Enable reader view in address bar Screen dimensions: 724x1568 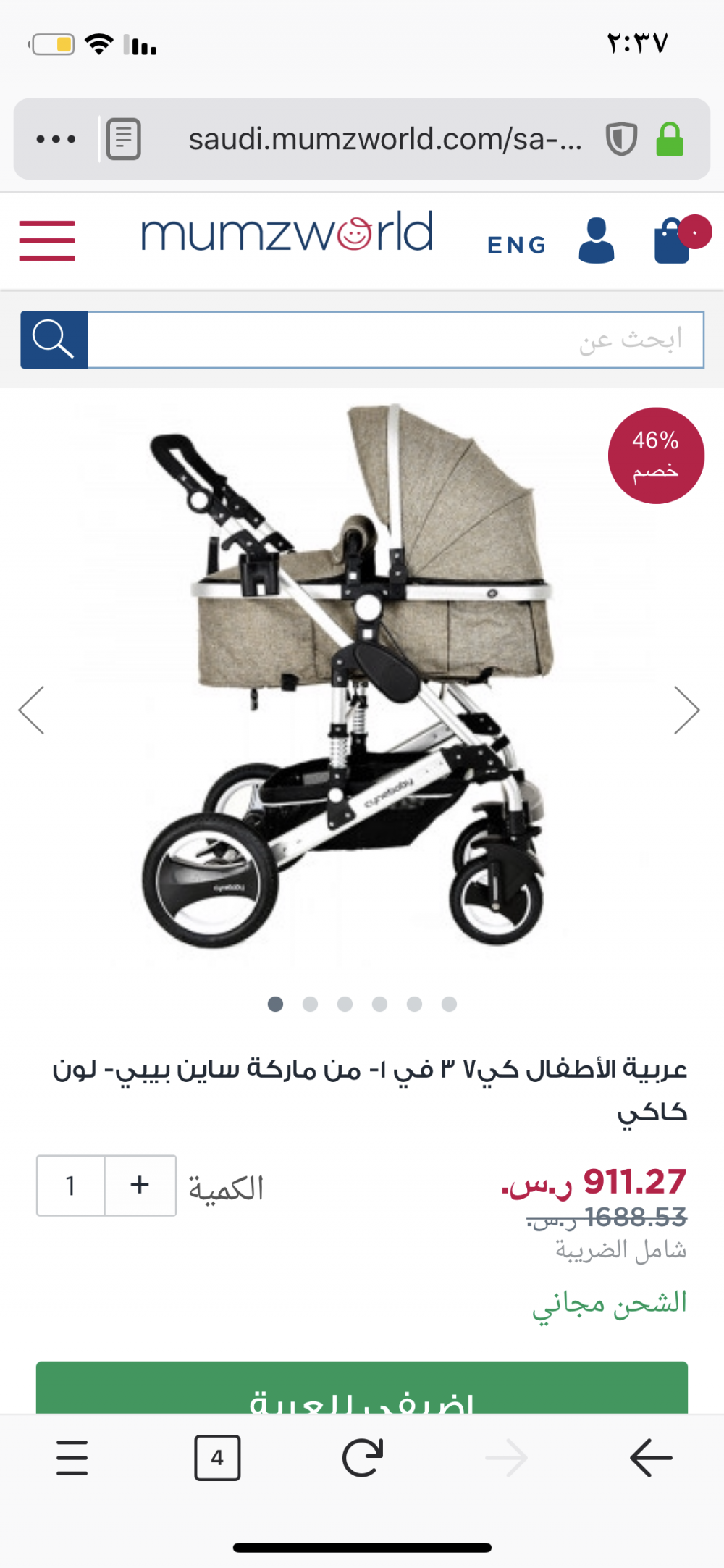(x=124, y=139)
